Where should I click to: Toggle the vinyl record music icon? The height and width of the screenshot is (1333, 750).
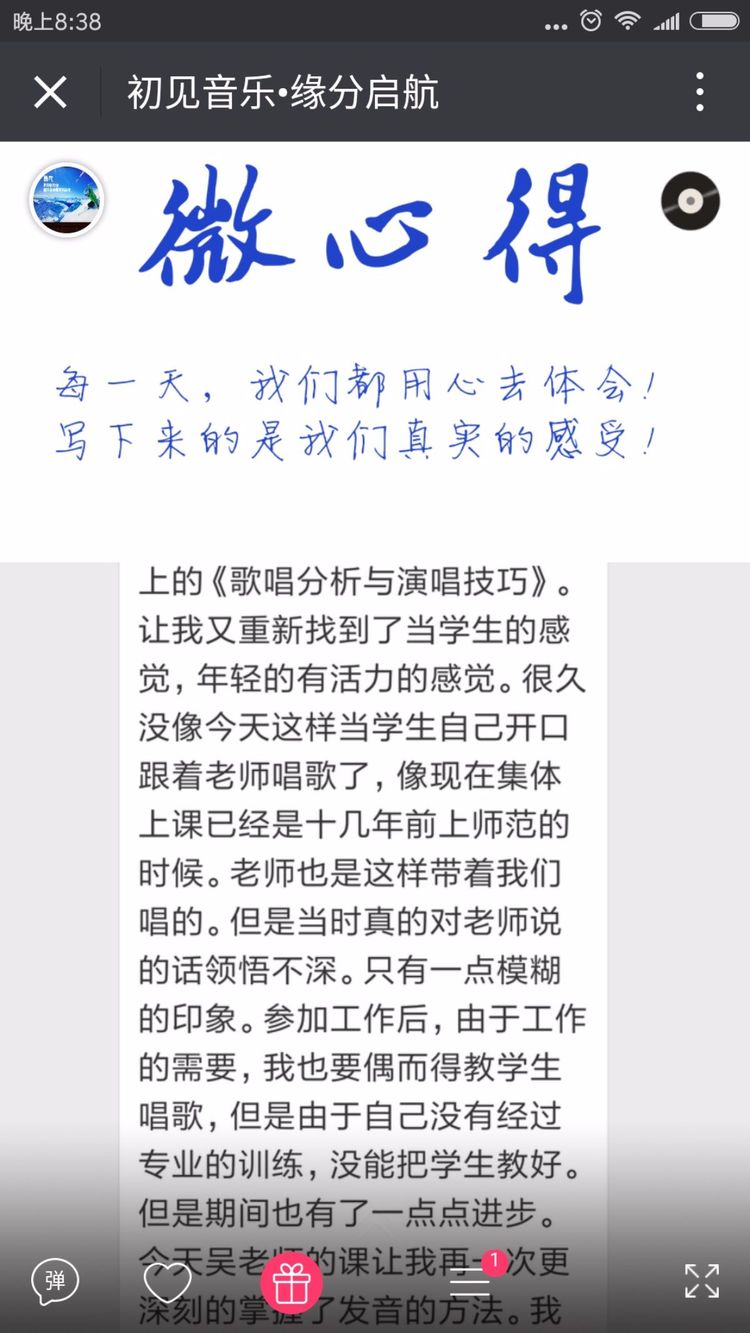[690, 201]
